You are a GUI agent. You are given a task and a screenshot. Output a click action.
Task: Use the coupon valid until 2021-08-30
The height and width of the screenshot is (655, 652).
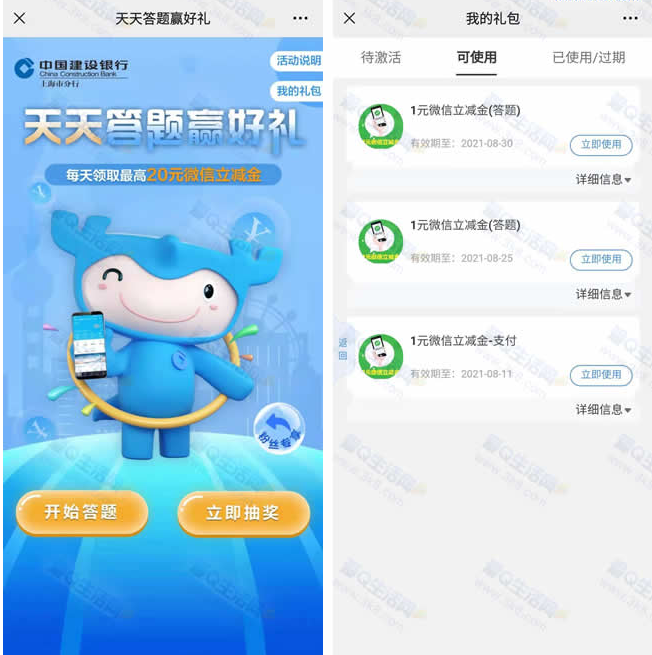pos(600,144)
